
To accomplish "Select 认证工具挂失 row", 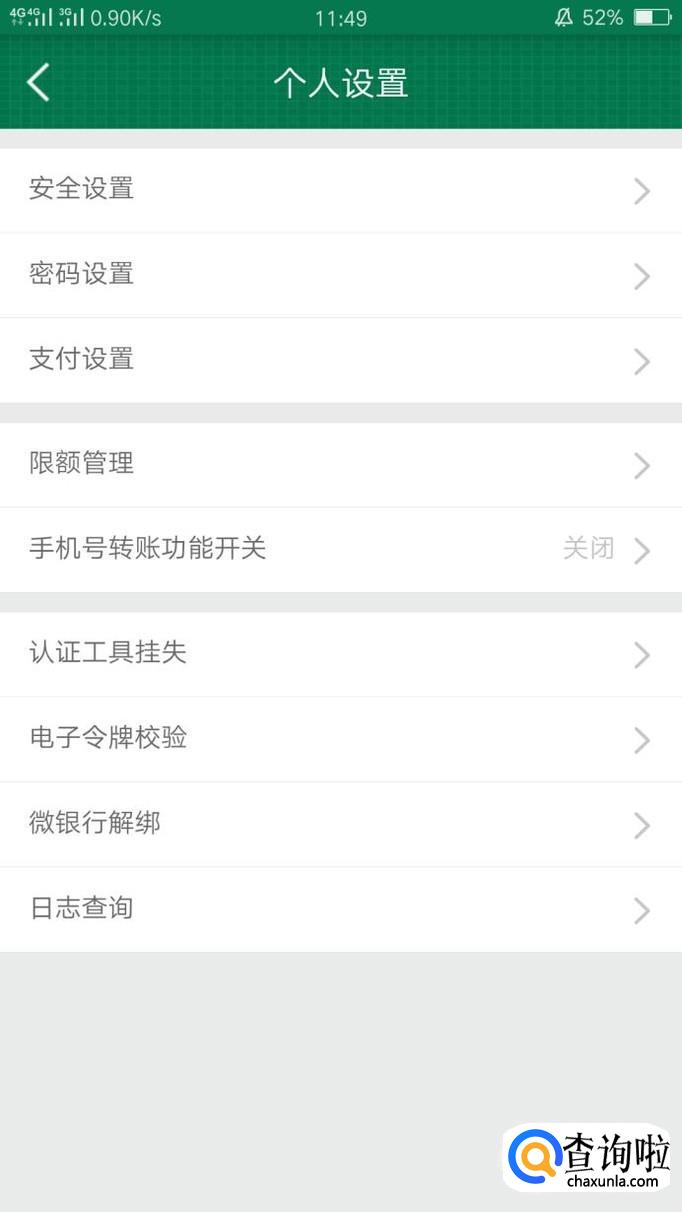I will click(340, 654).
